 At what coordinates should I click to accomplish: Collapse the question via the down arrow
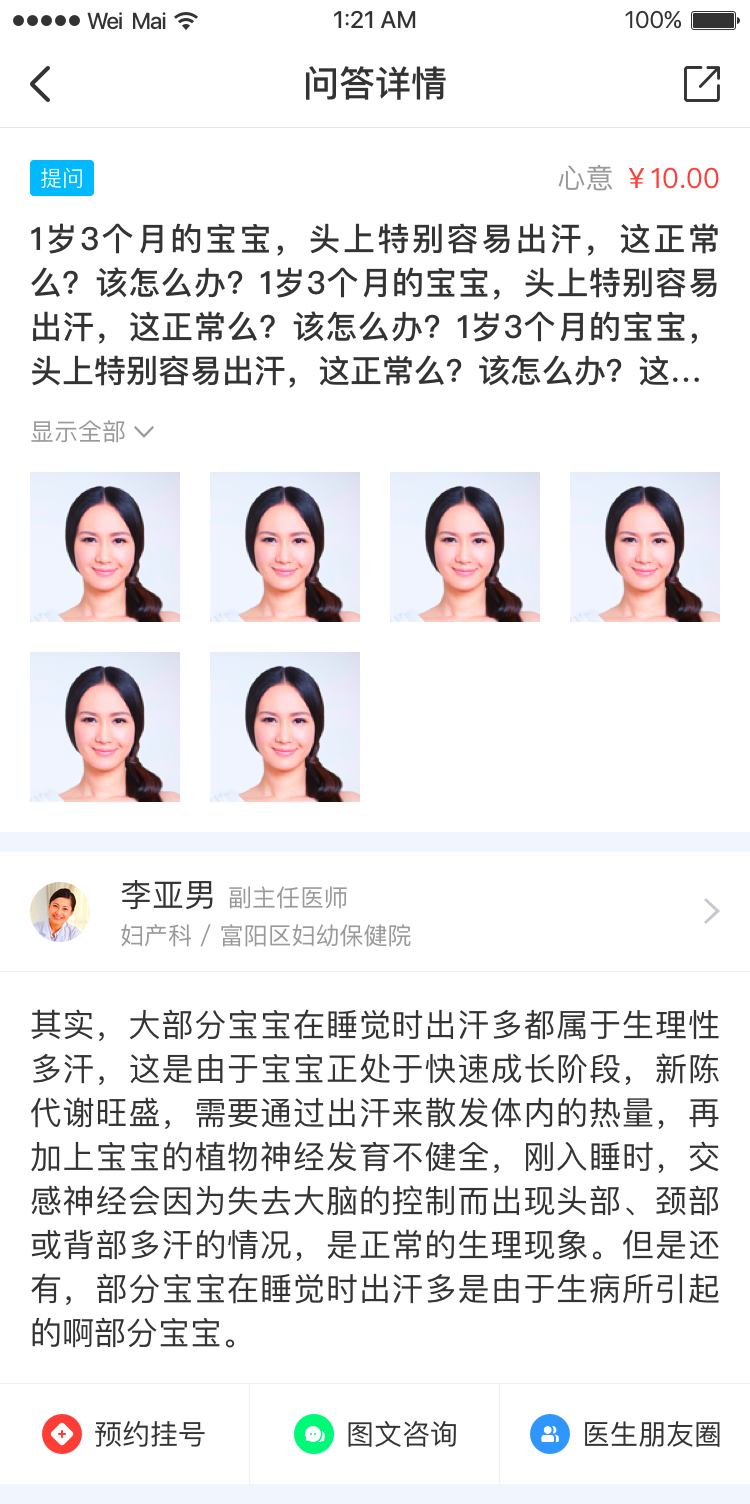(x=143, y=431)
